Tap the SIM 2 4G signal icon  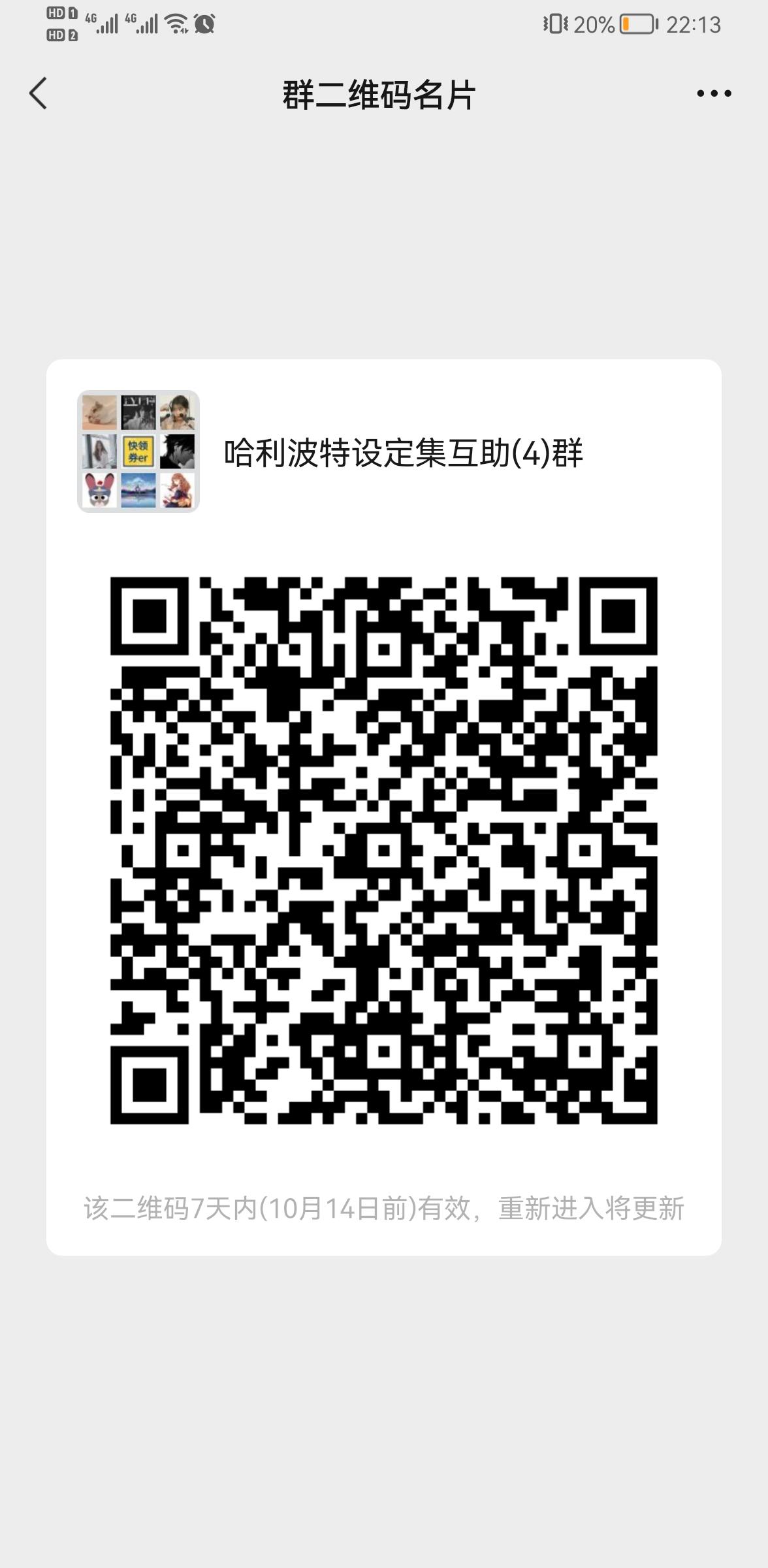coord(140,25)
